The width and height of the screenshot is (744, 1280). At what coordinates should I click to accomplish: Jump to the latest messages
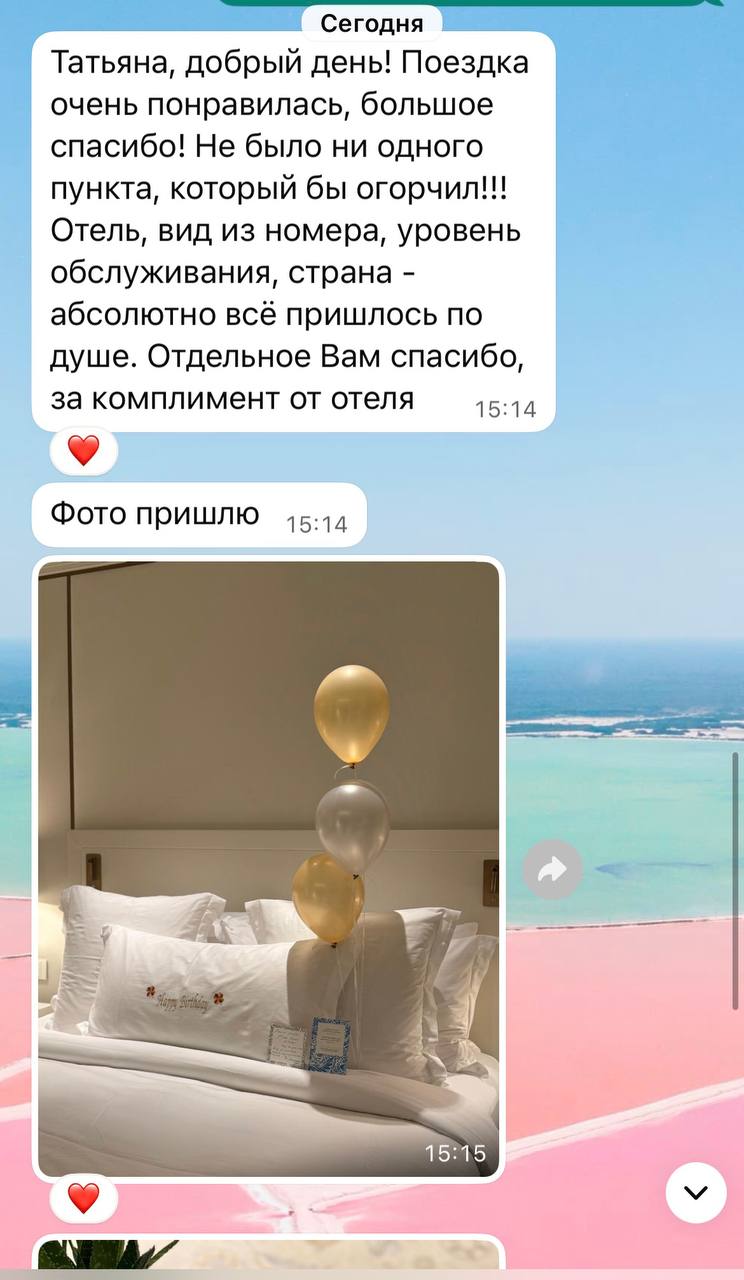(x=695, y=1192)
